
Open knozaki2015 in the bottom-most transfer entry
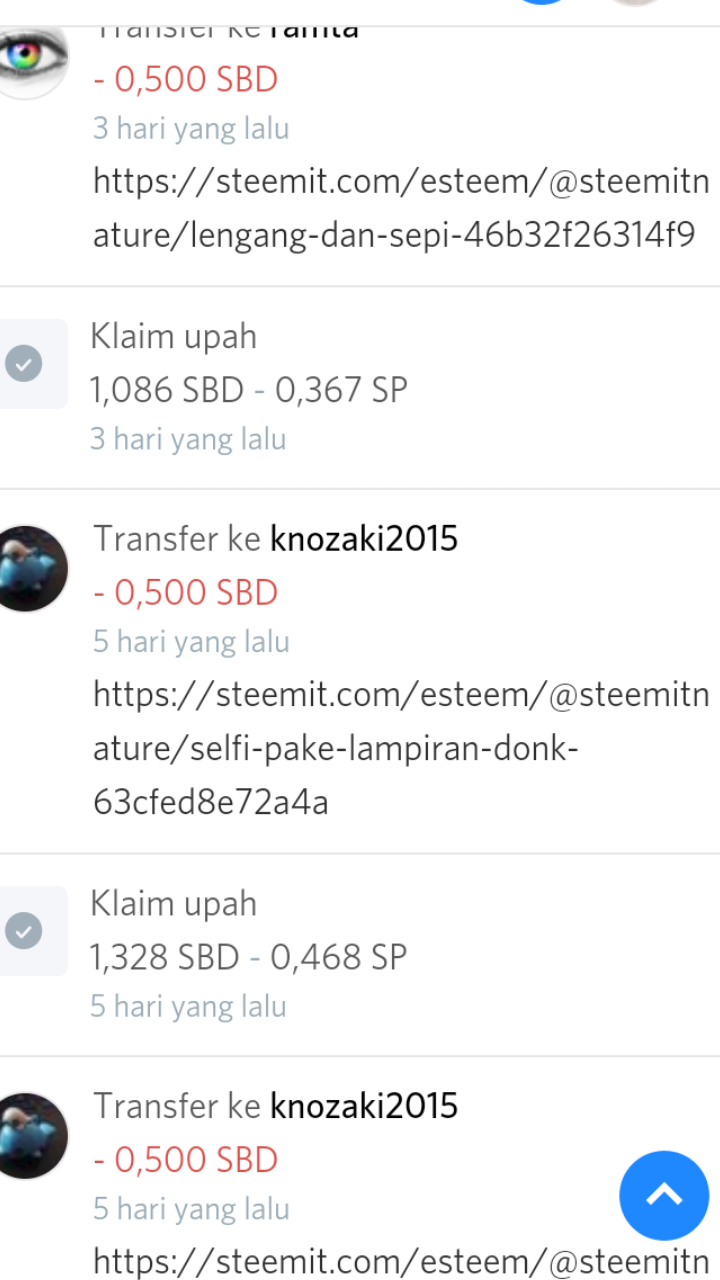pos(364,1106)
